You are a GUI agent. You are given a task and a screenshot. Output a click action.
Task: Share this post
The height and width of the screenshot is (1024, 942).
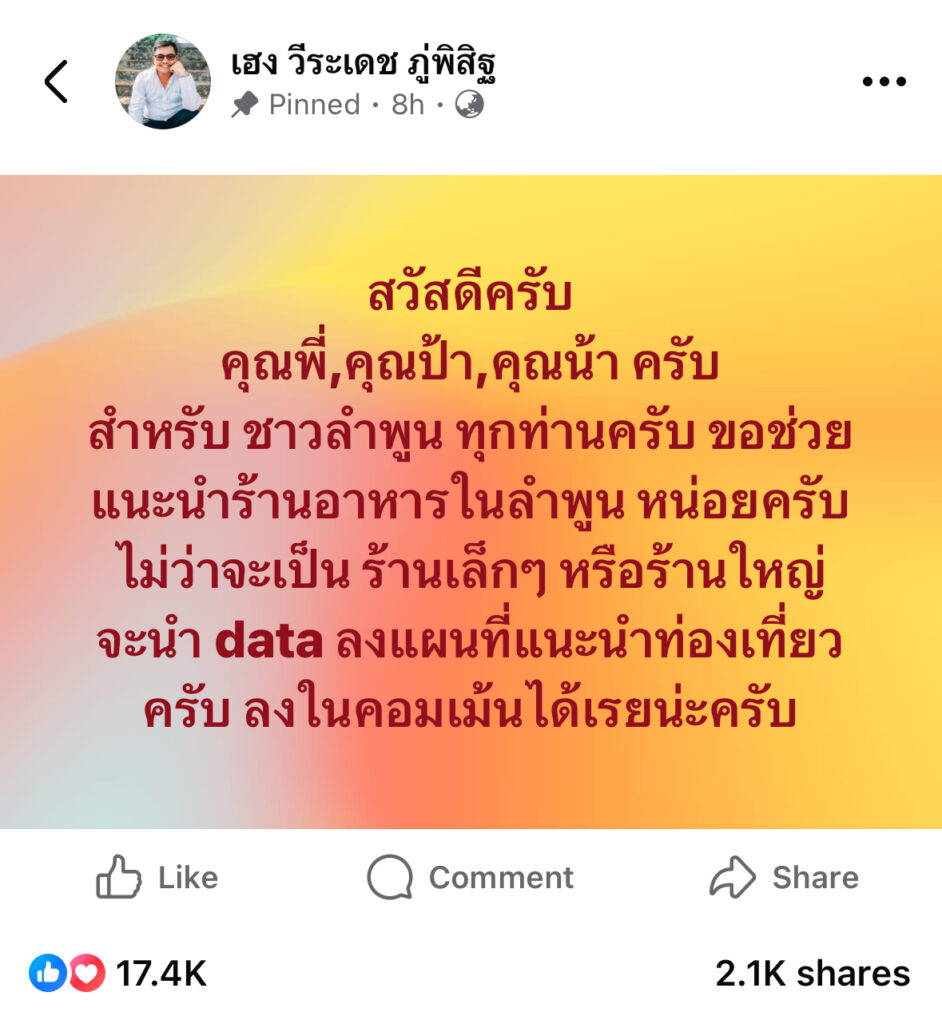click(784, 877)
